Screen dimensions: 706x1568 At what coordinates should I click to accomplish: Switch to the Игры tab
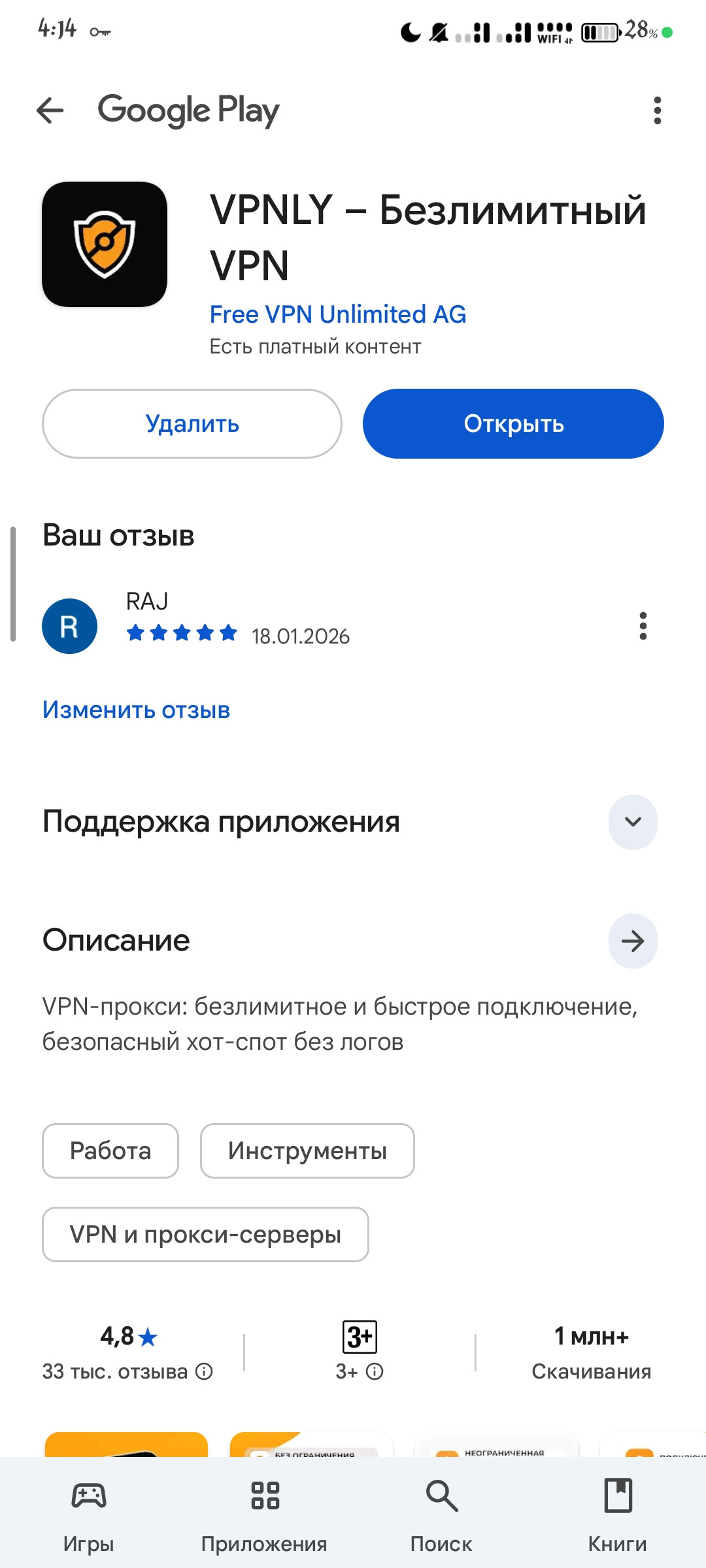tap(88, 1516)
